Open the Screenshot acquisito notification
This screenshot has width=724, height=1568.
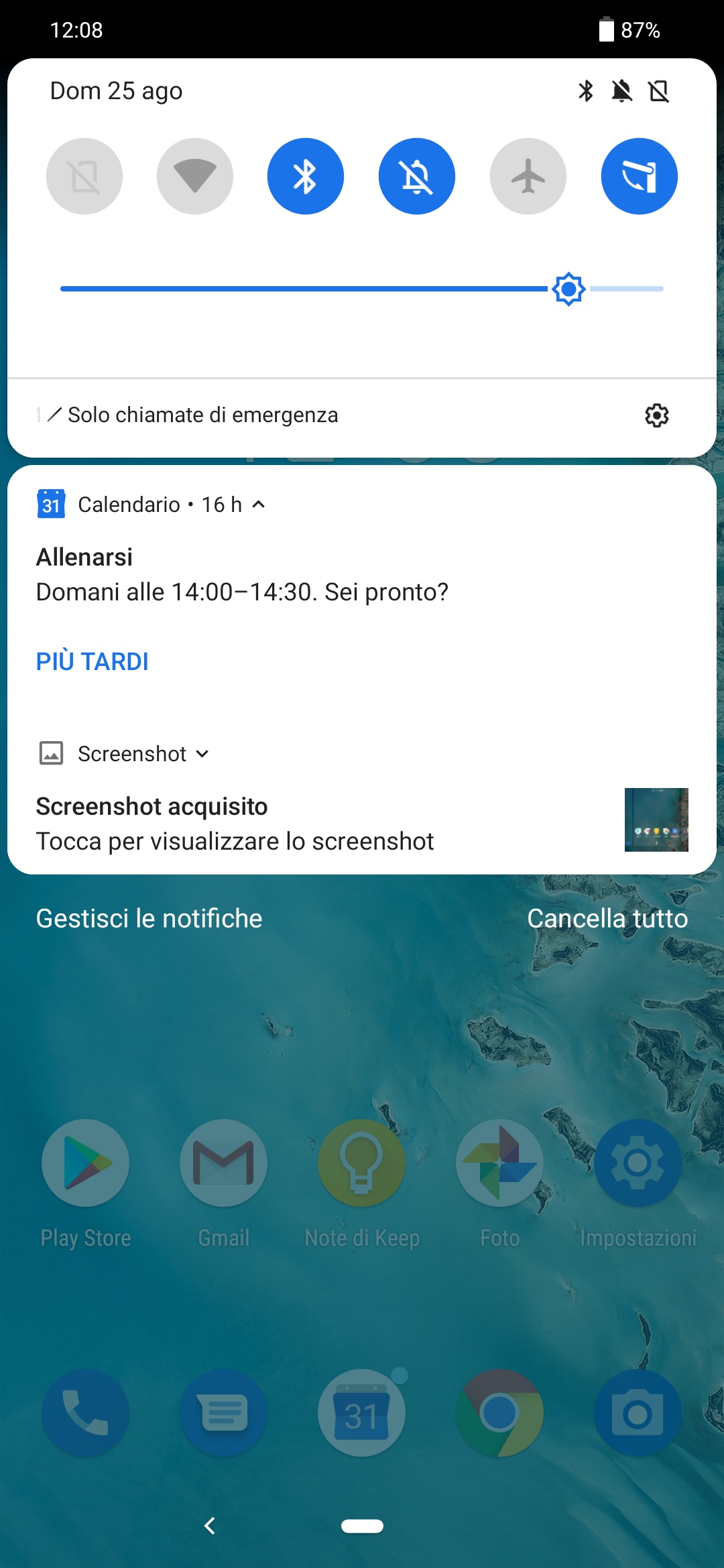point(362,824)
